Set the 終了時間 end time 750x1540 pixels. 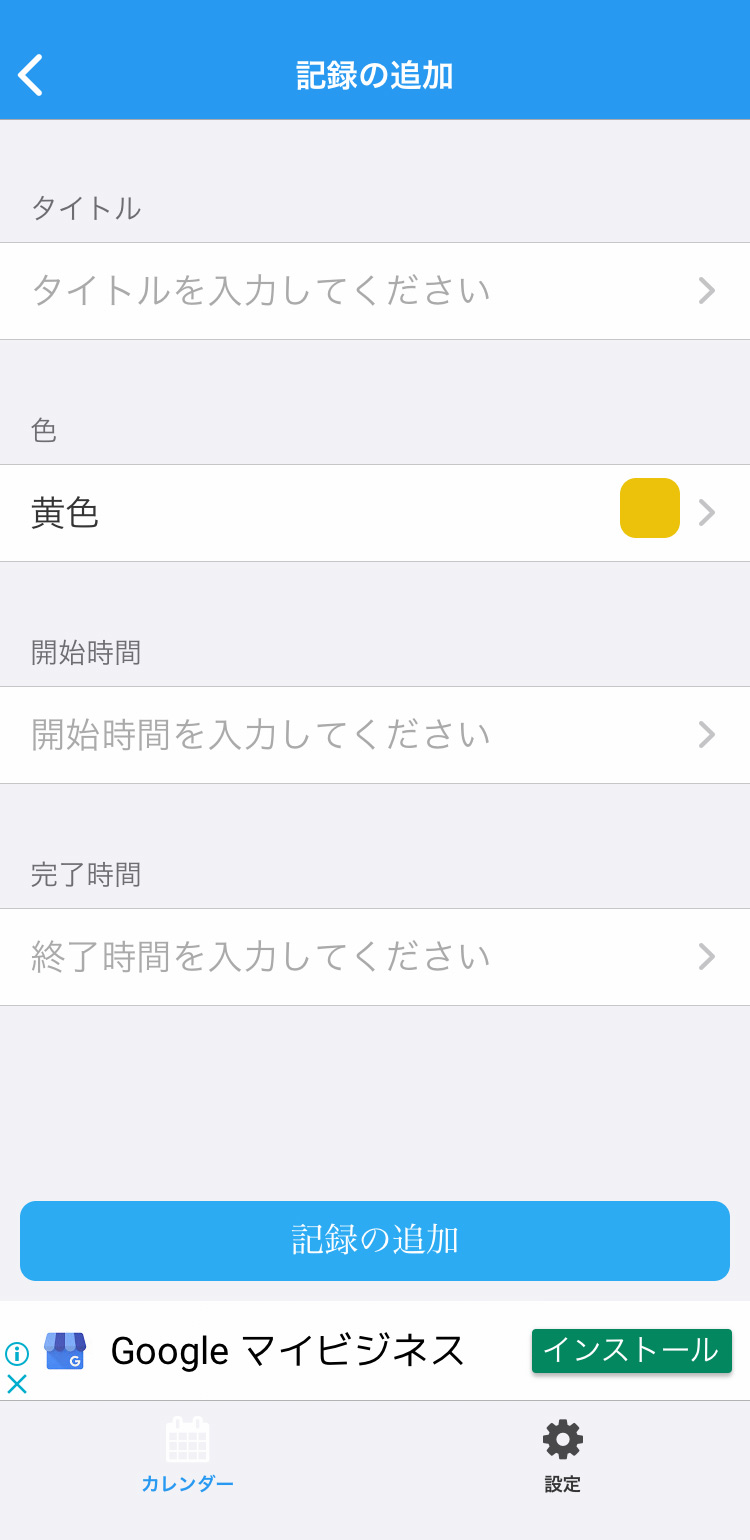[375, 957]
